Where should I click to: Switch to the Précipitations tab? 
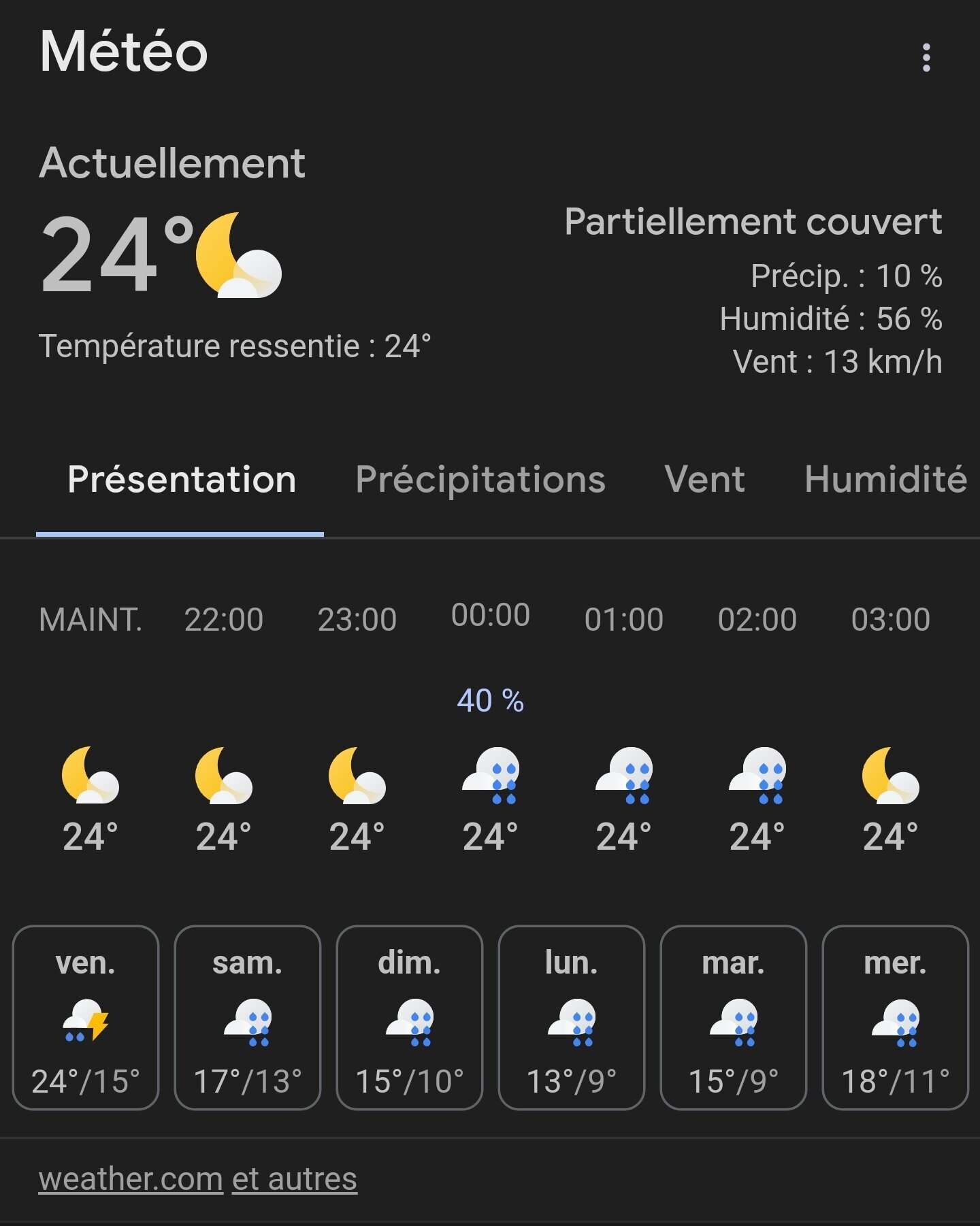pyautogui.click(x=480, y=480)
